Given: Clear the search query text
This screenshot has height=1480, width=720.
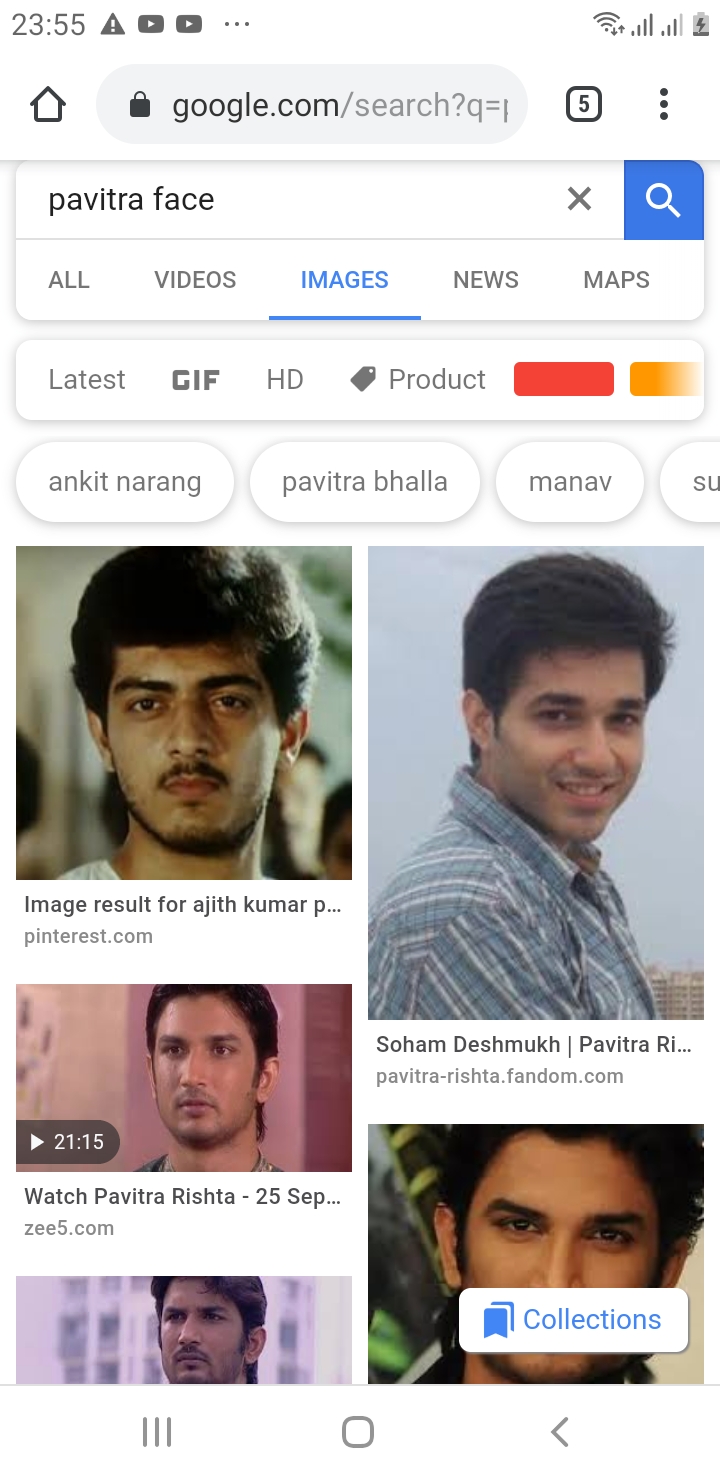Looking at the screenshot, I should tap(579, 199).
